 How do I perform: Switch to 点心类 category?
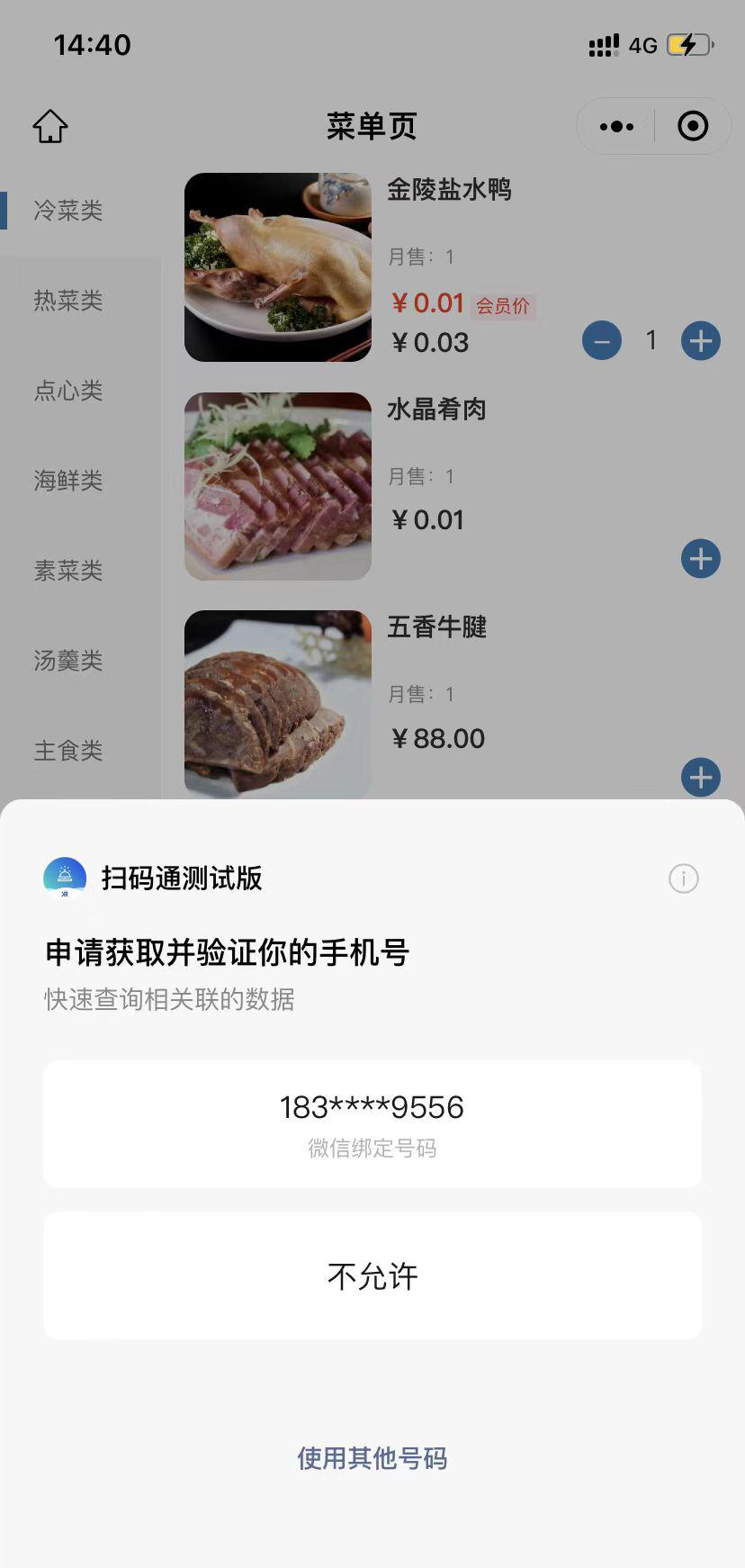tap(68, 391)
